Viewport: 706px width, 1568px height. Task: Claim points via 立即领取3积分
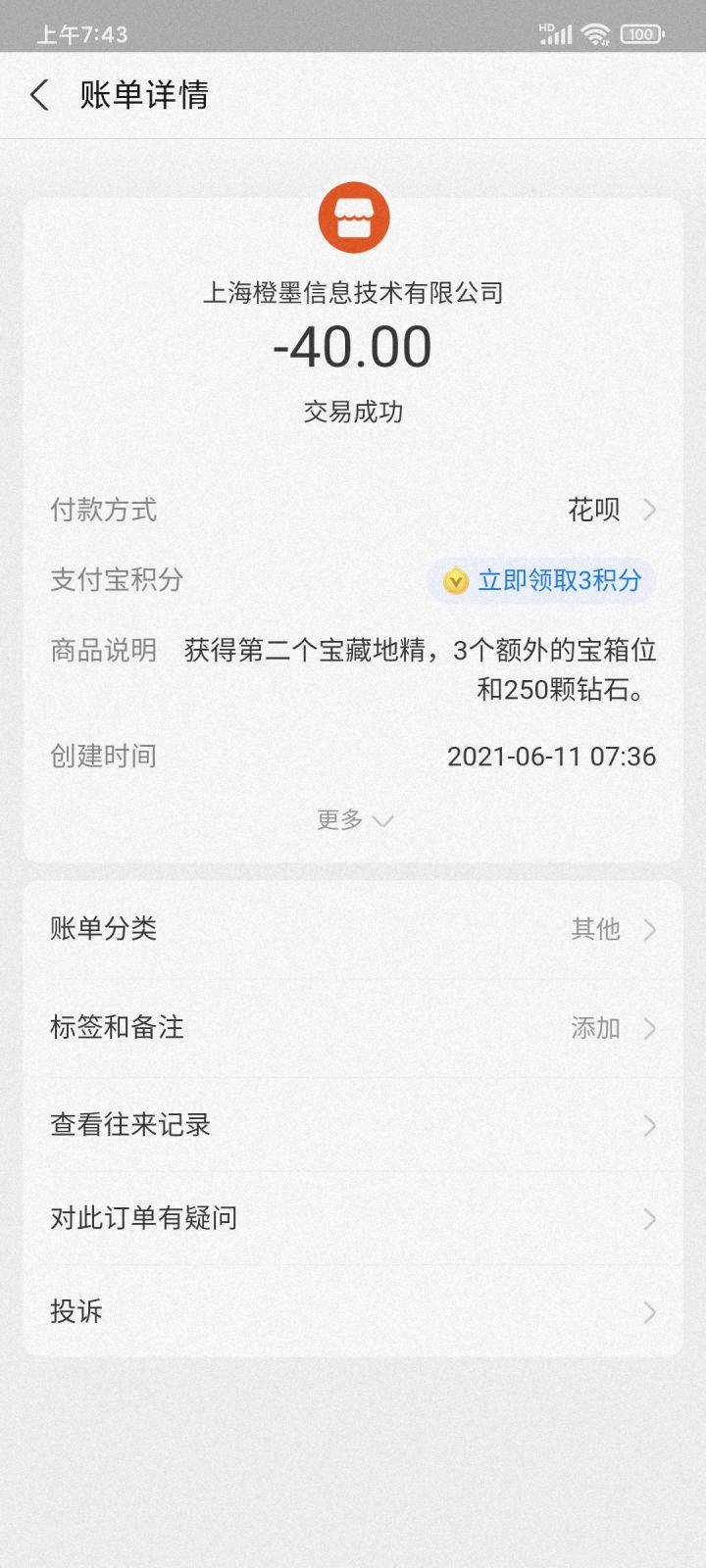point(541,580)
